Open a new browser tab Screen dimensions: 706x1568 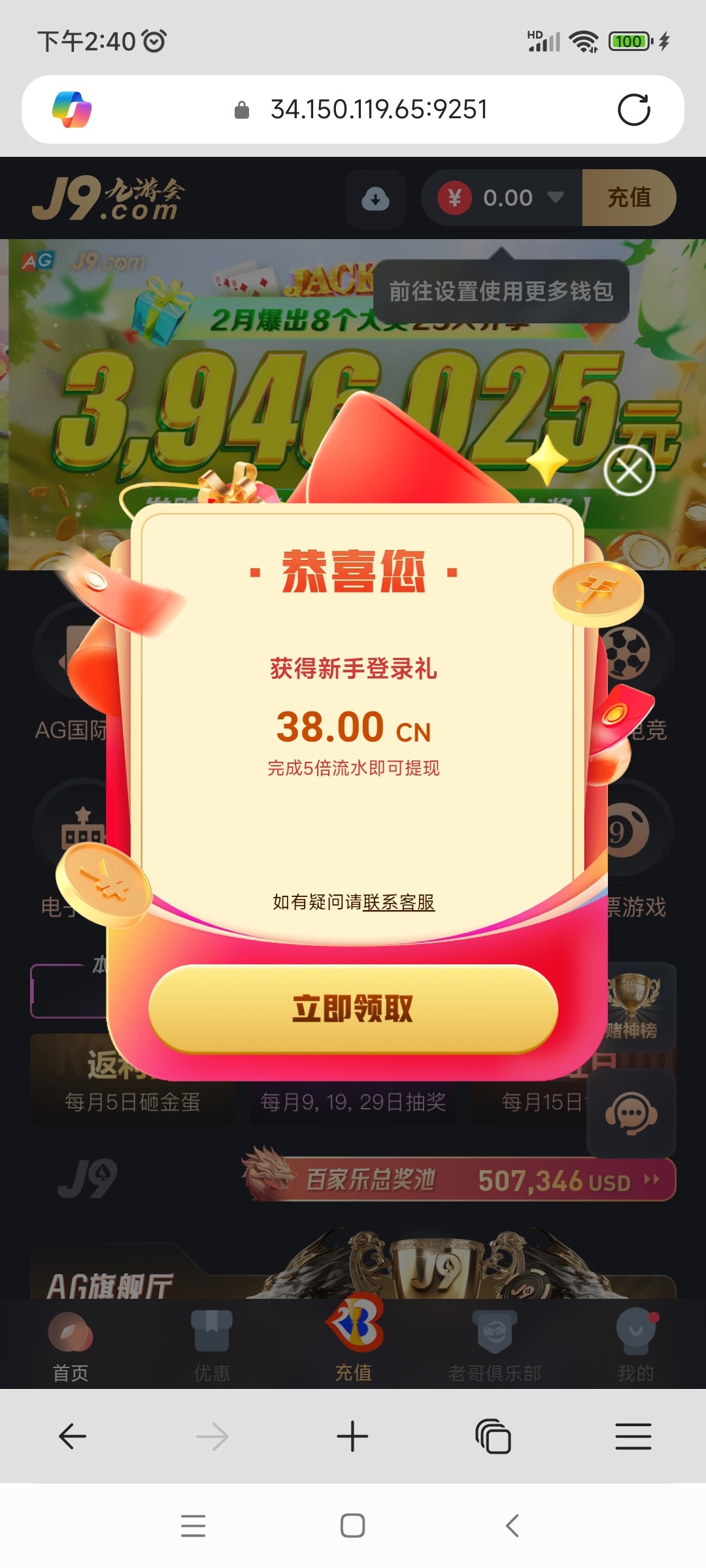(x=352, y=1436)
